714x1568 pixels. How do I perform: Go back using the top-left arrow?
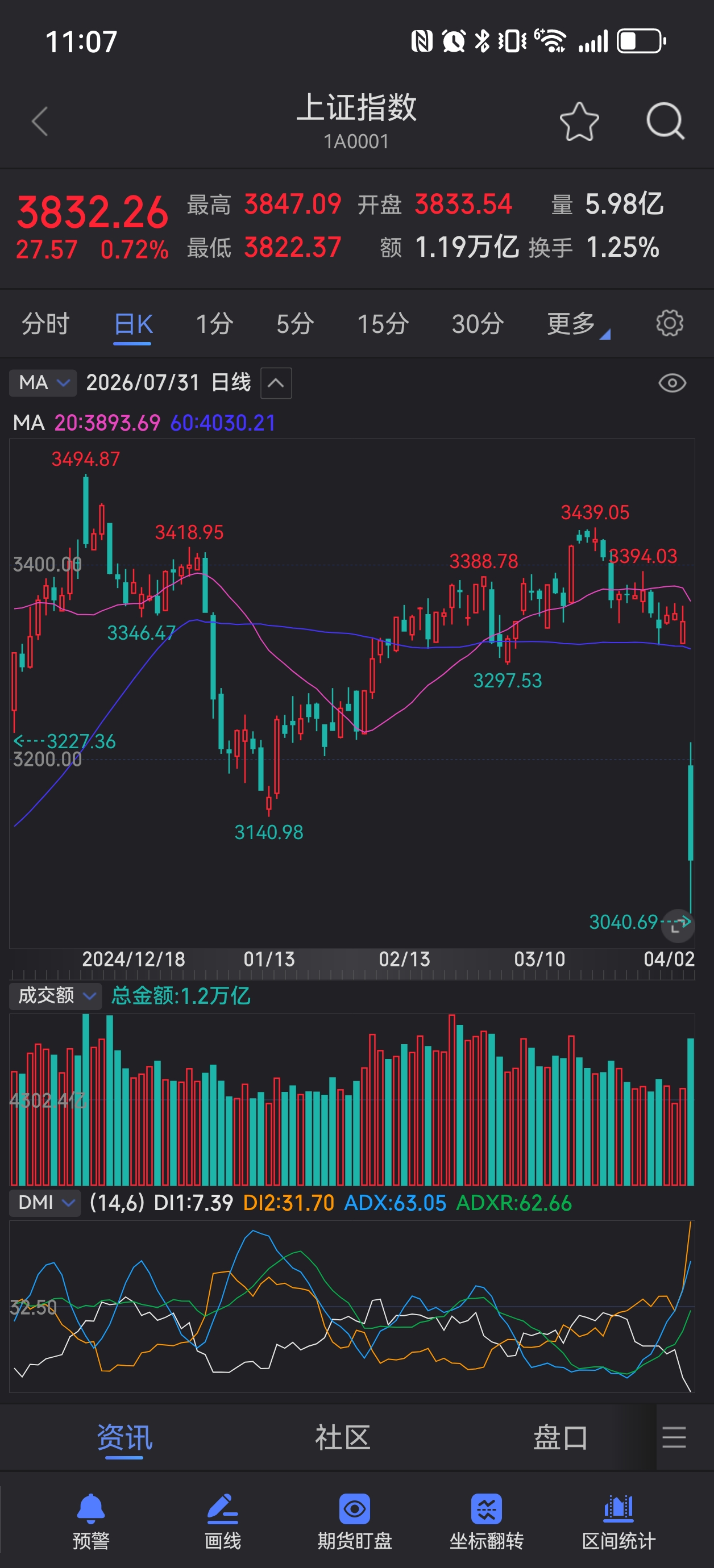40,121
